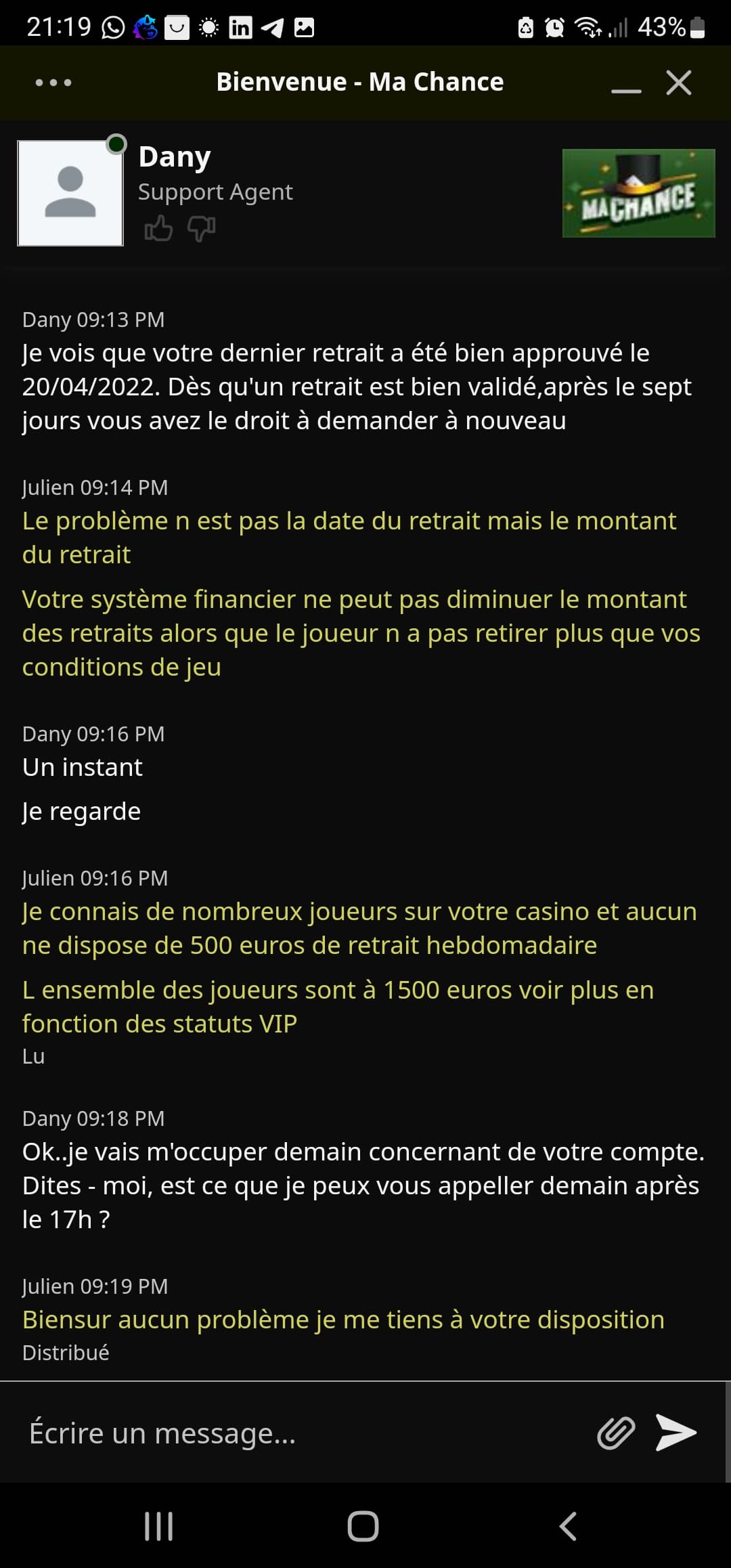Close the support chat window
731x1568 pixels.
tap(678, 83)
